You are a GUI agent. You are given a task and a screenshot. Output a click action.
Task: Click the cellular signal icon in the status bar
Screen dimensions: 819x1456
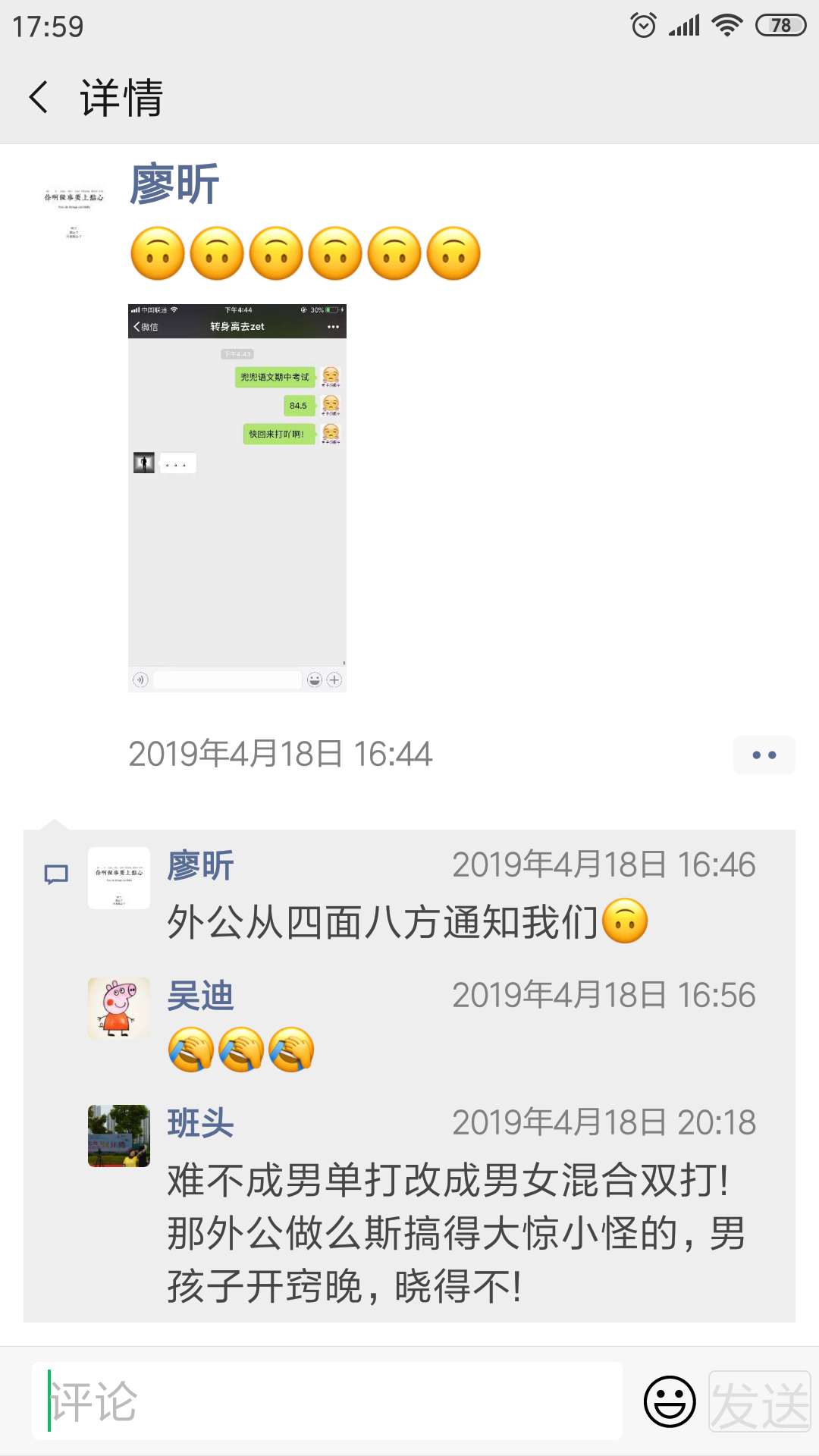[x=684, y=24]
